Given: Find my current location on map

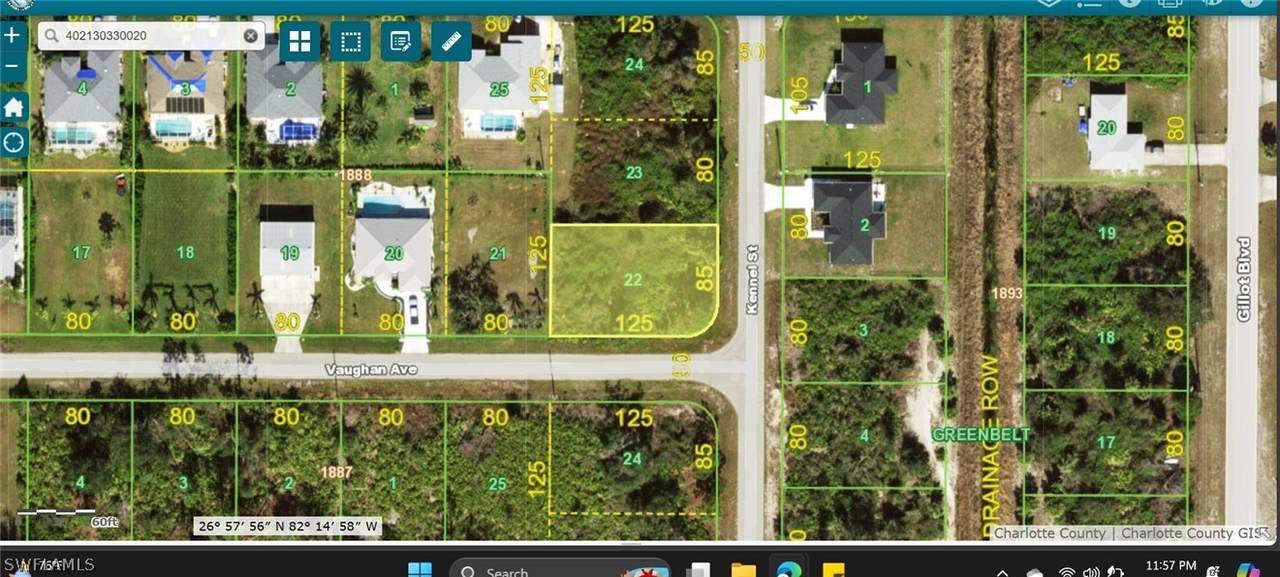Looking at the screenshot, I should [13, 142].
